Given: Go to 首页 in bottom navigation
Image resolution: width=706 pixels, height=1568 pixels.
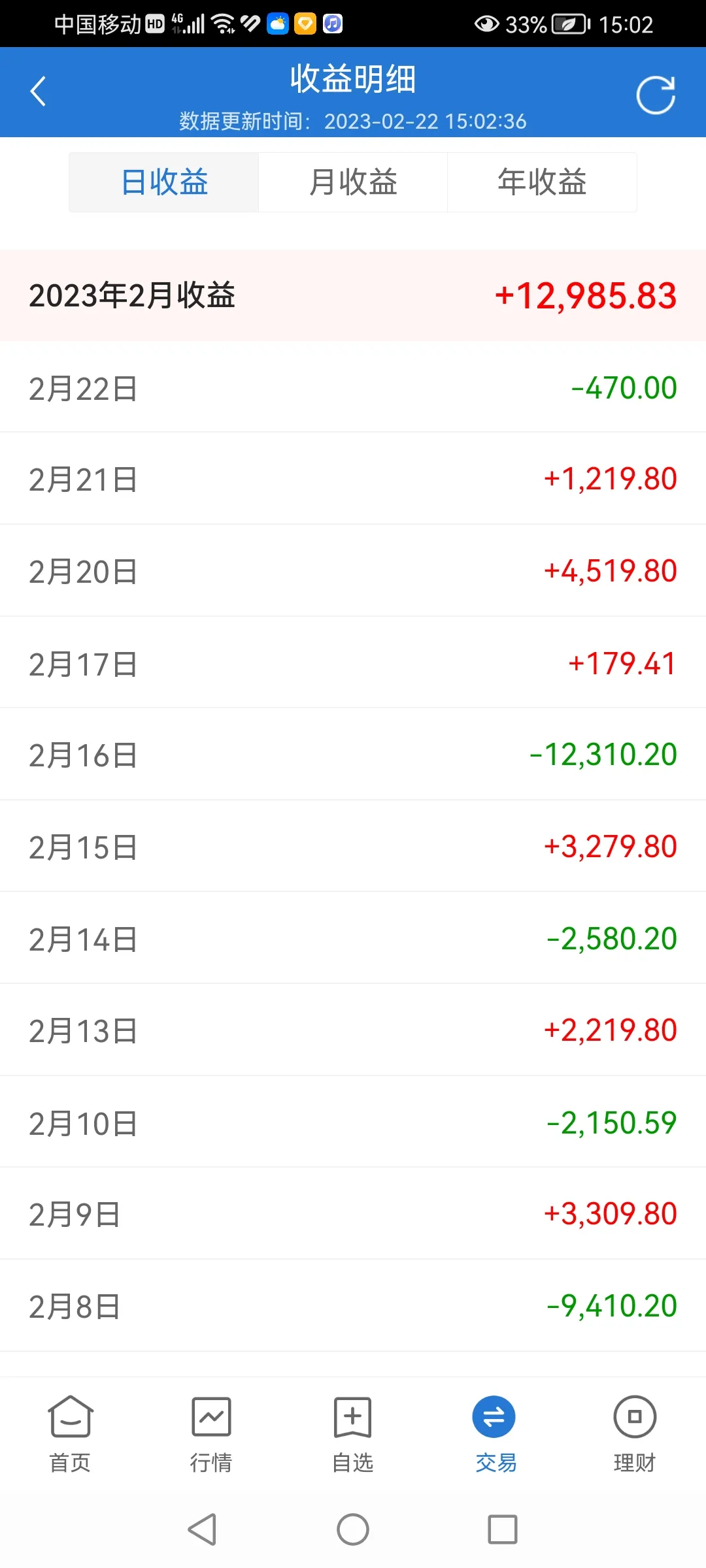Looking at the screenshot, I should point(71,1434).
